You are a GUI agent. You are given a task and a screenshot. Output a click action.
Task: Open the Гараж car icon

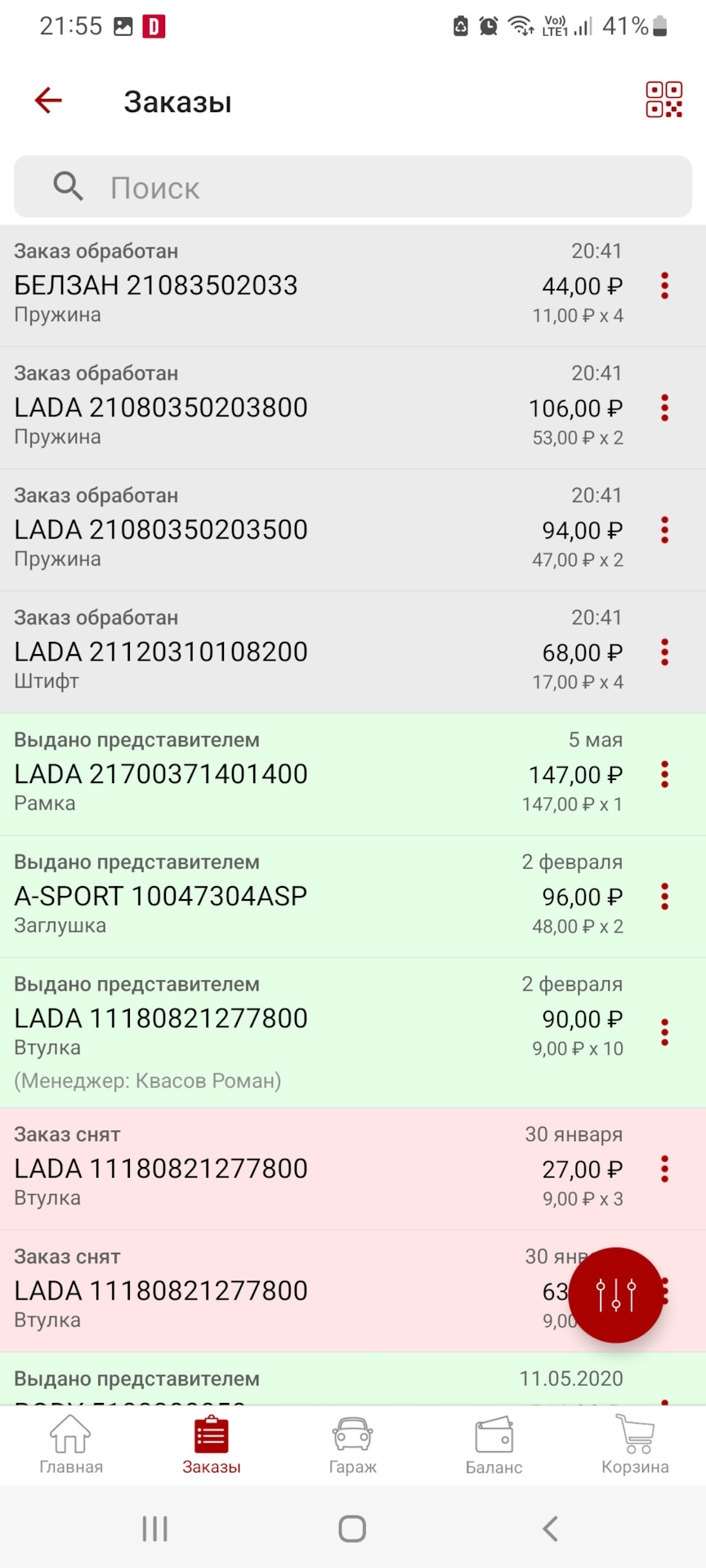click(x=351, y=1433)
